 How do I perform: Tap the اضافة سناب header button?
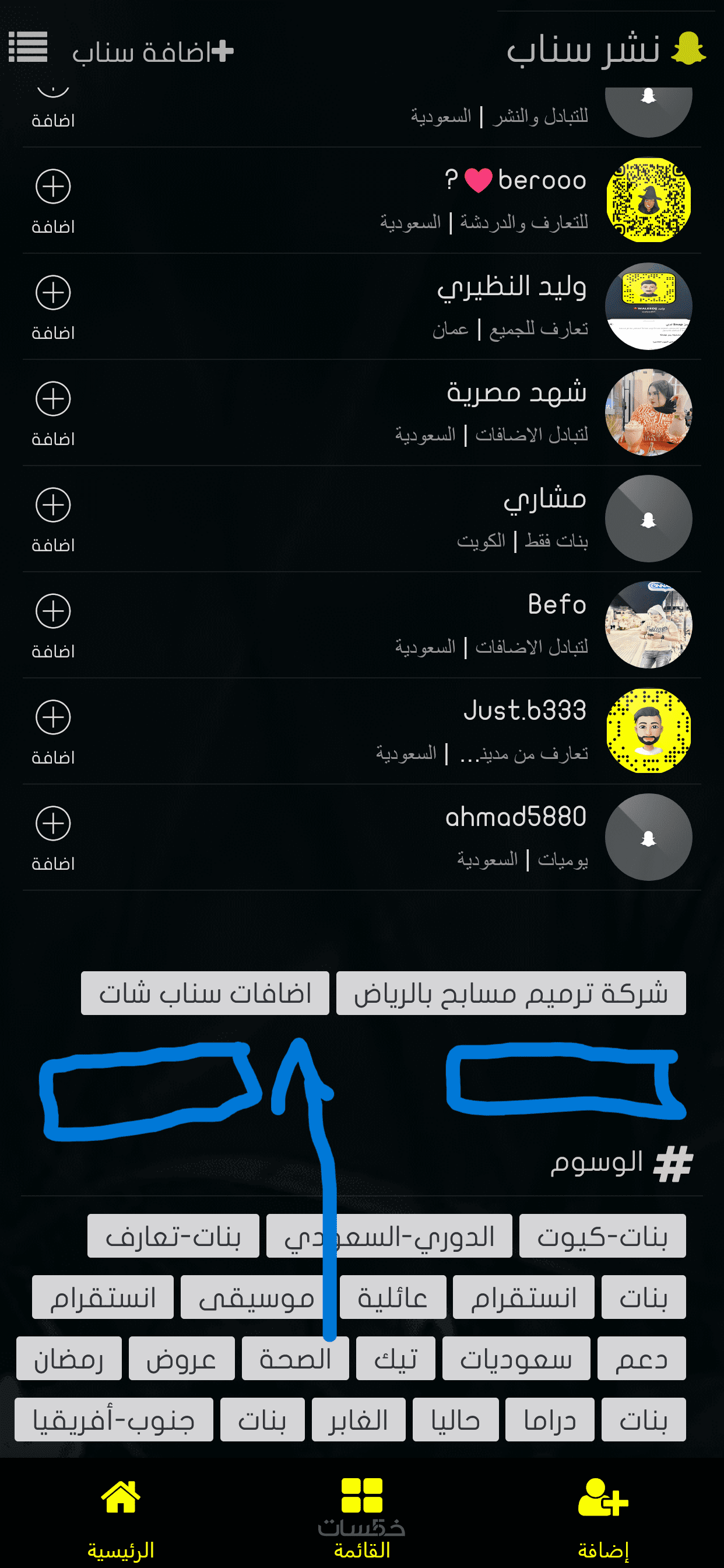click(x=153, y=52)
